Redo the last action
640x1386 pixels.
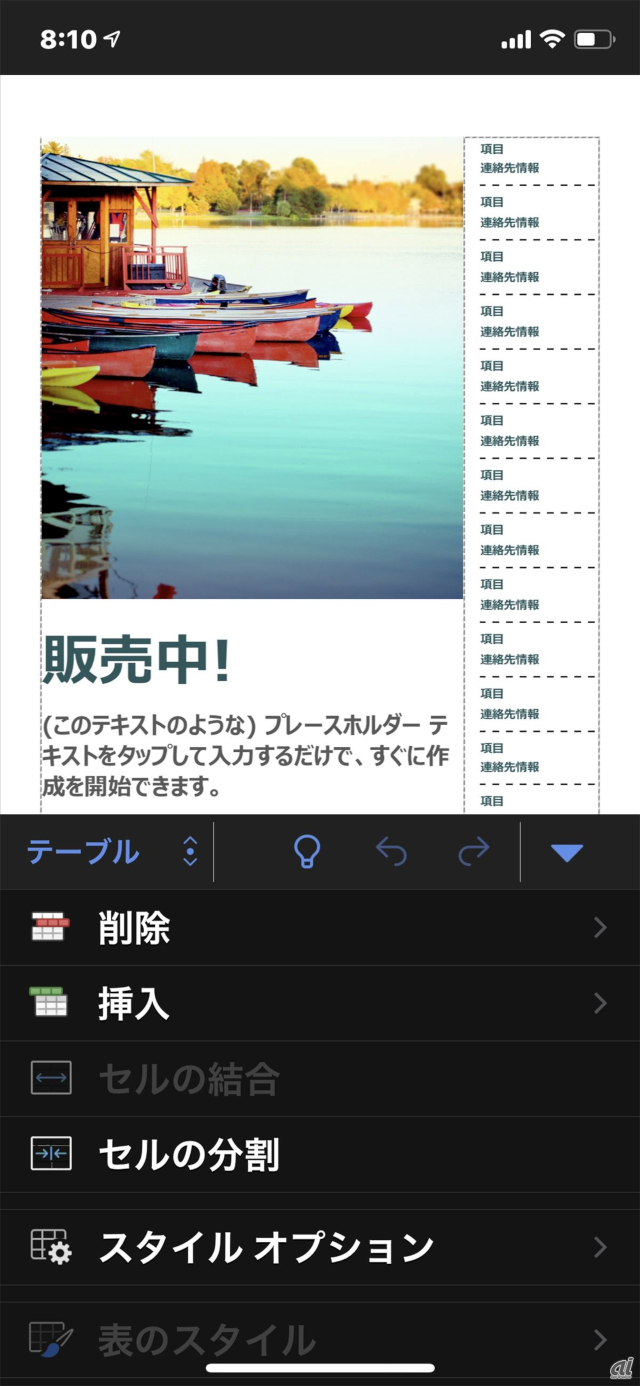(473, 852)
